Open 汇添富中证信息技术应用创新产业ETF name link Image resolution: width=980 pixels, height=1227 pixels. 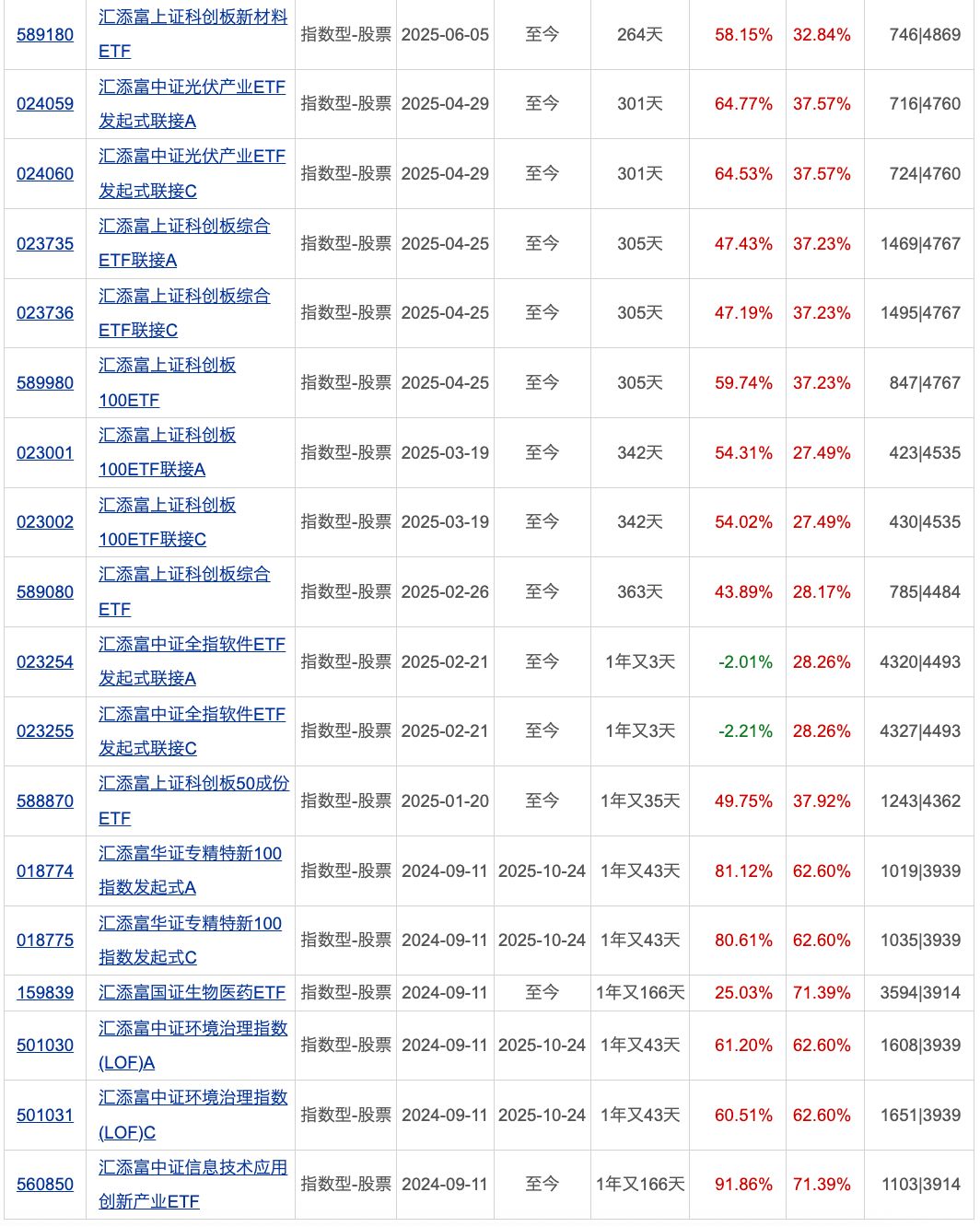192,1168
